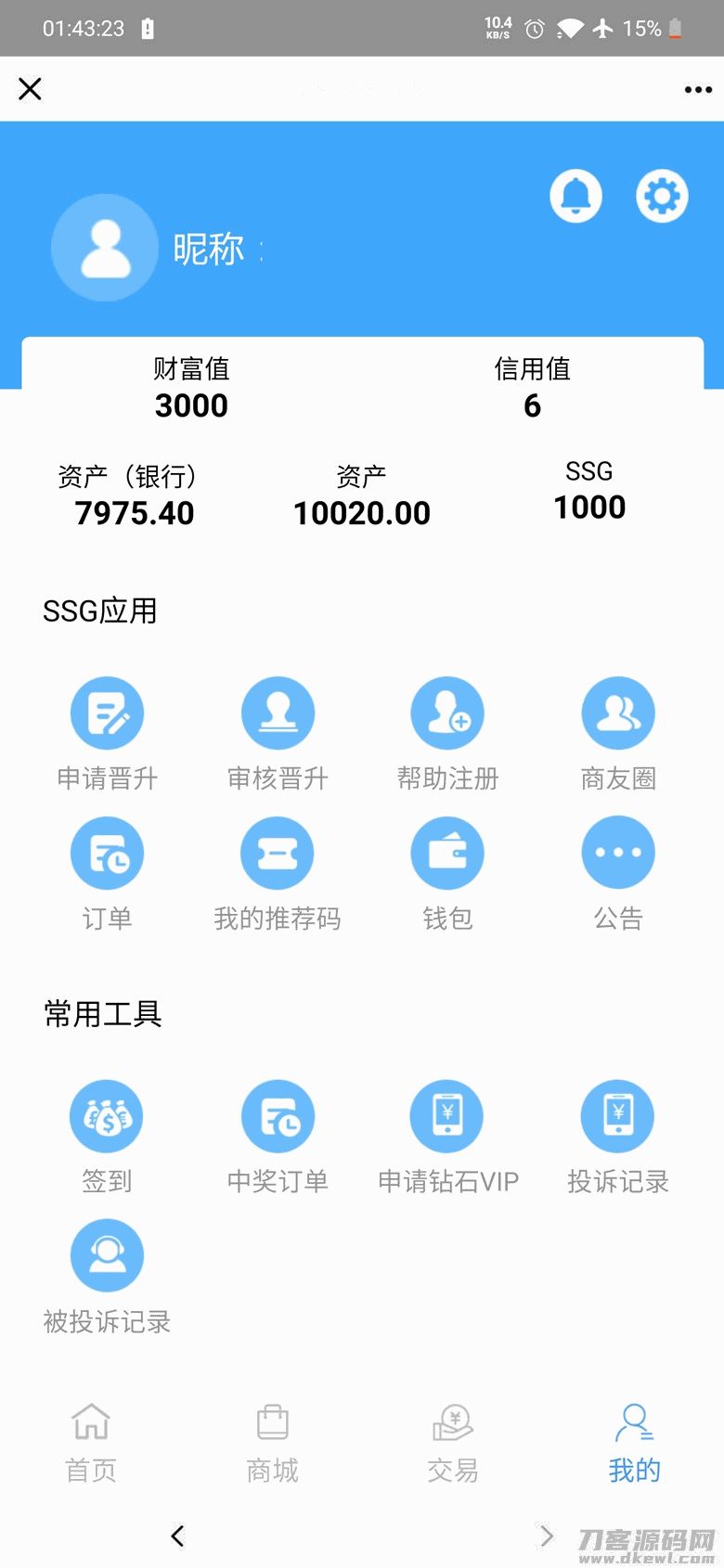The height and width of the screenshot is (1568, 724).
Task: Switch to the 交易 tab
Action: [453, 1441]
